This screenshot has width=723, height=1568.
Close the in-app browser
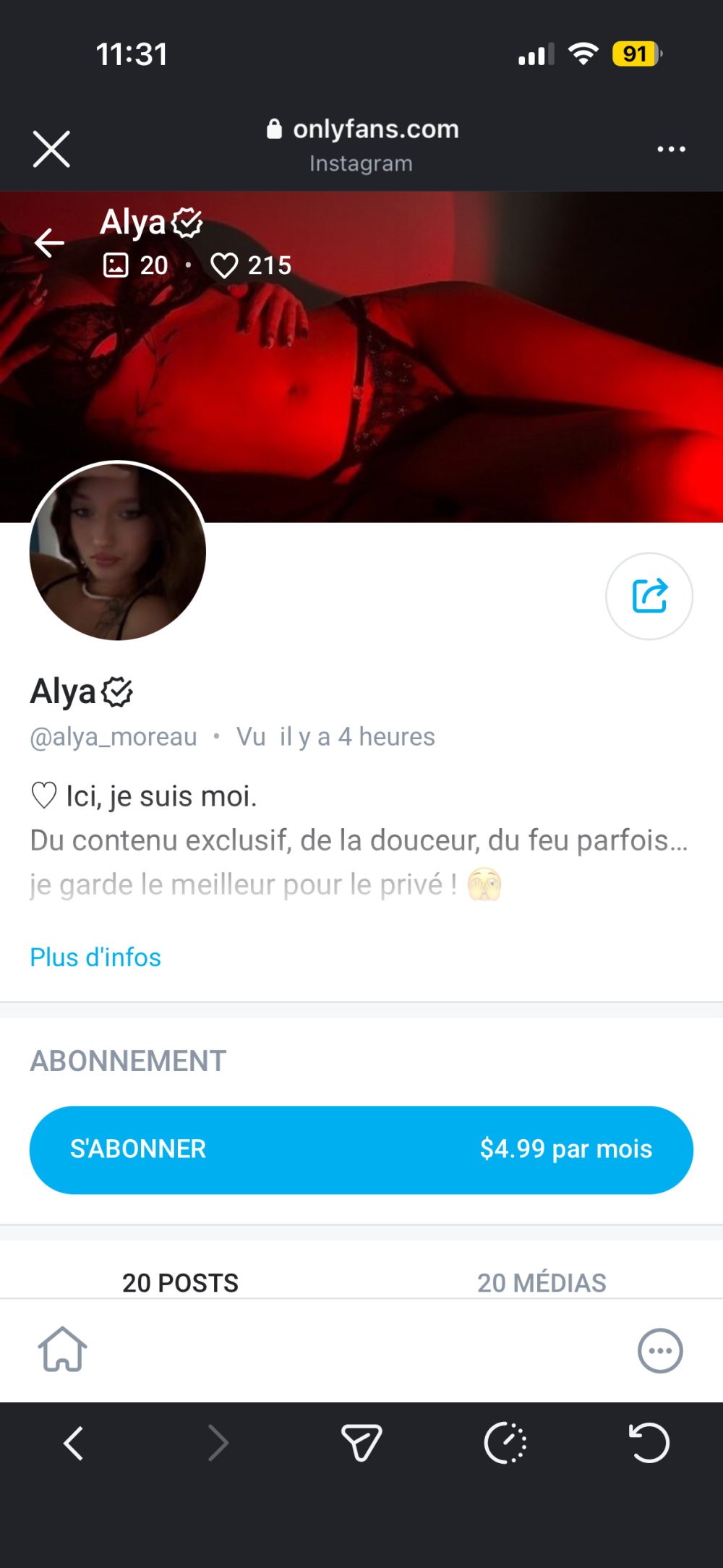[51, 149]
